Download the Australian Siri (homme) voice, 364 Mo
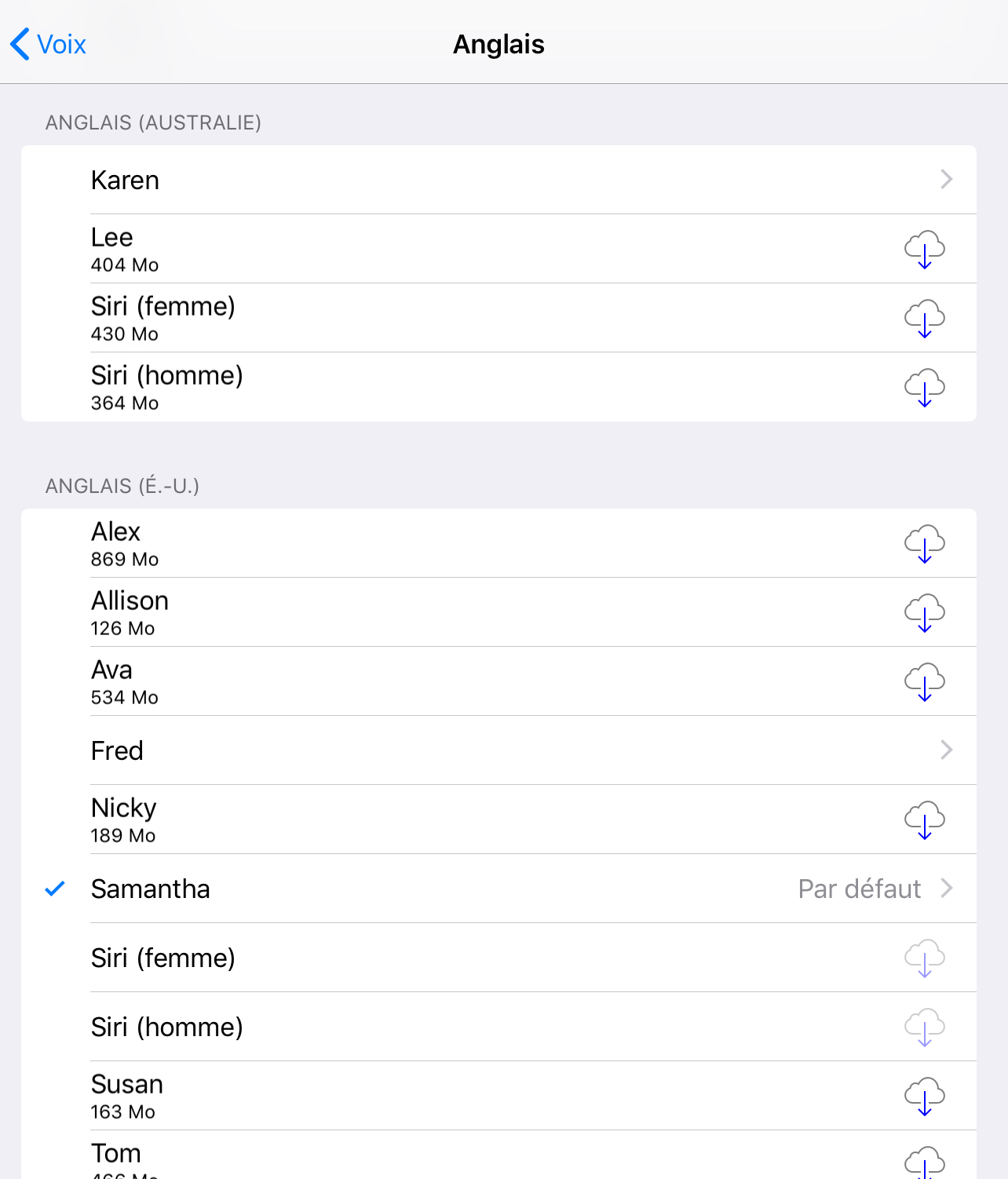This screenshot has width=1008, height=1179. [924, 387]
